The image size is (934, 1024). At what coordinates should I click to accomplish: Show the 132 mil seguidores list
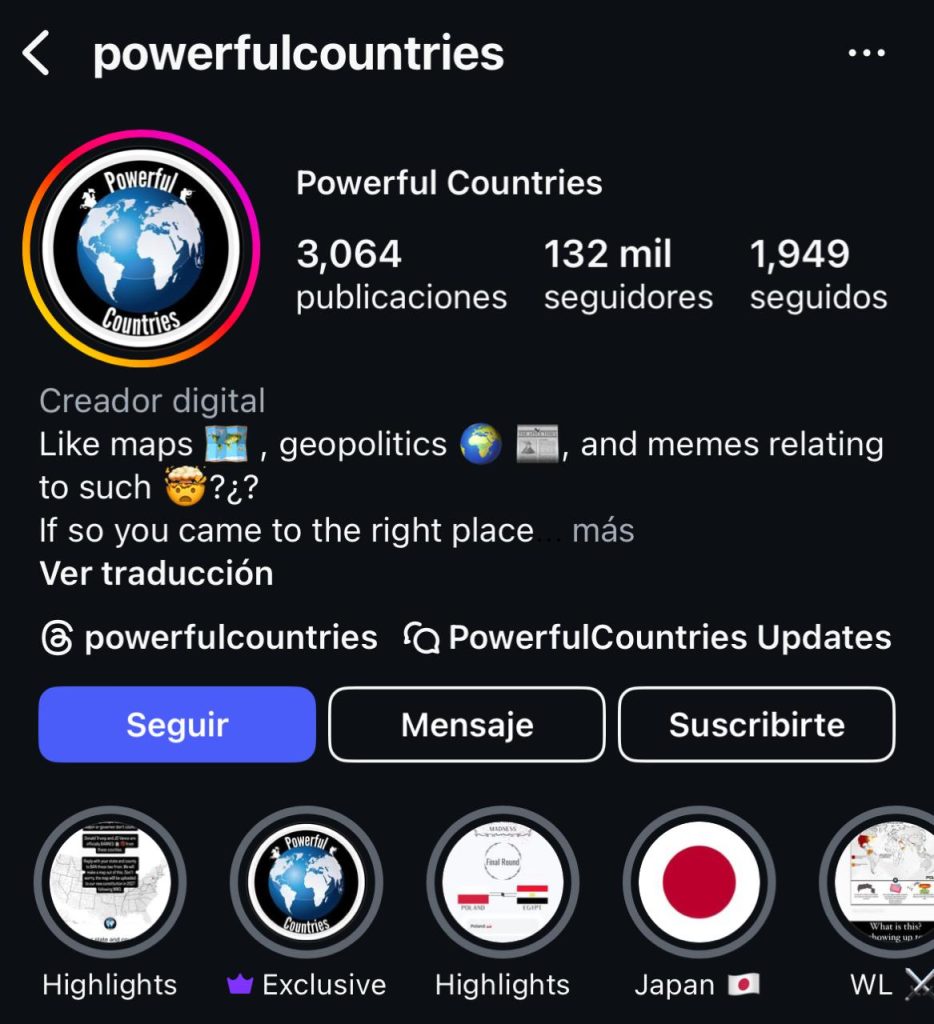pos(628,274)
